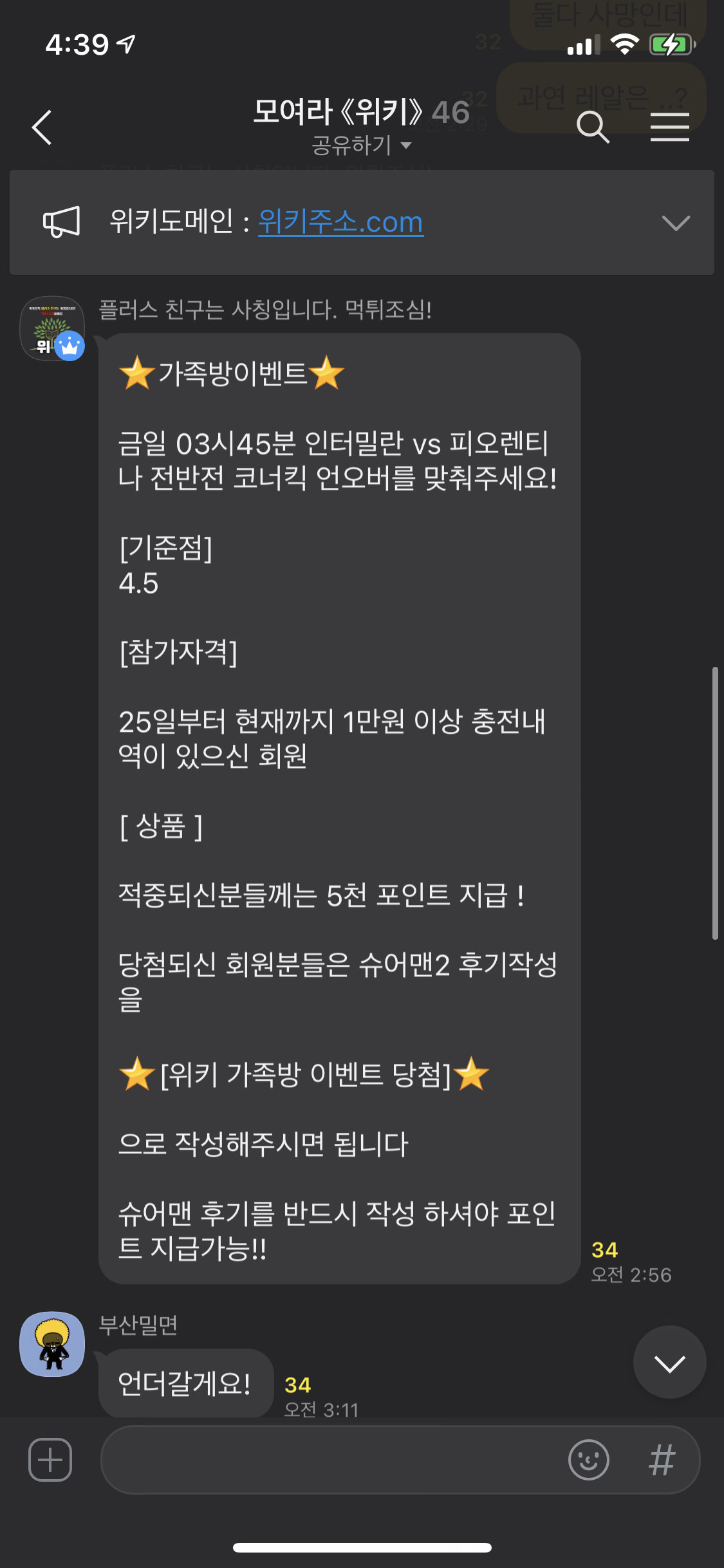Open the 위키주소.com link
724x1568 pixels.
(x=340, y=222)
